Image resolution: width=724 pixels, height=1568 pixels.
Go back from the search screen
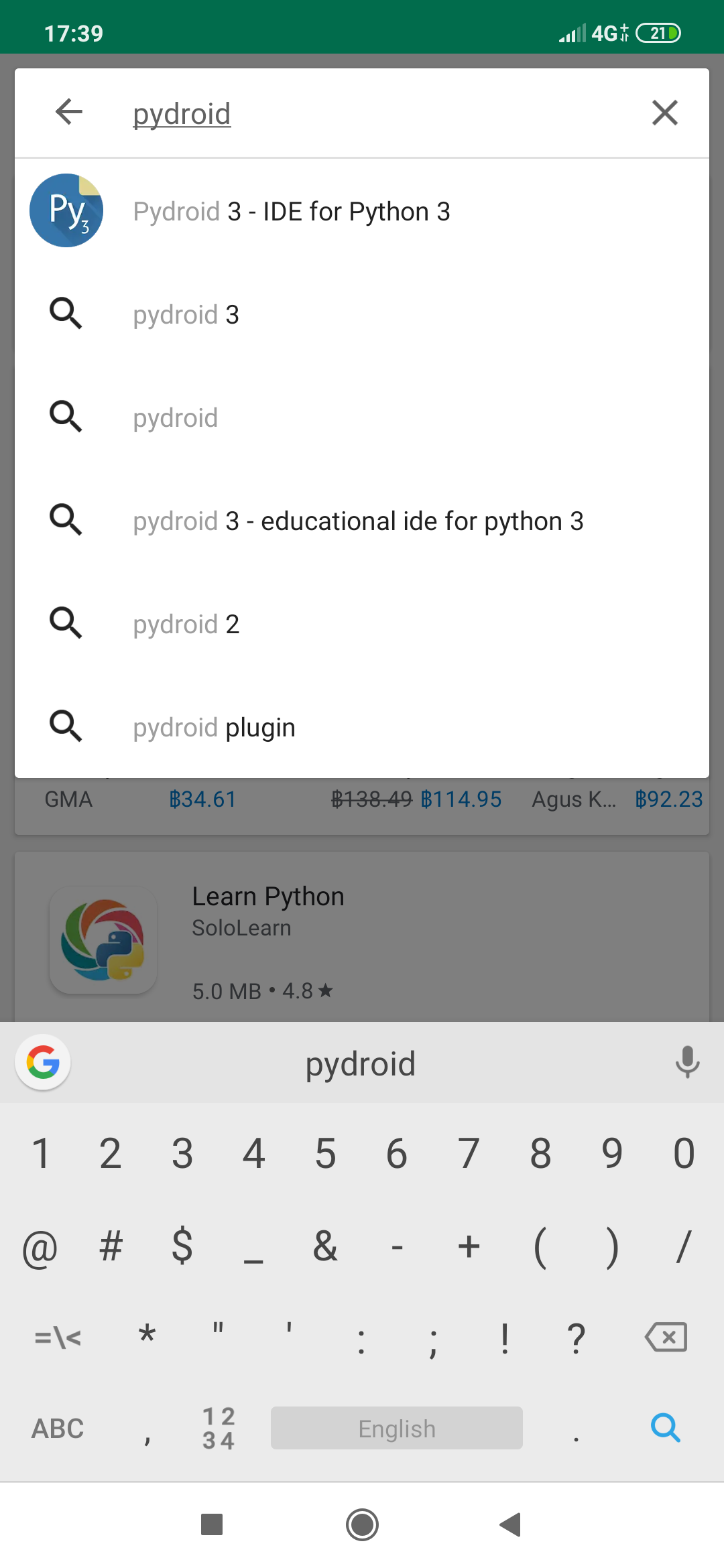point(69,112)
